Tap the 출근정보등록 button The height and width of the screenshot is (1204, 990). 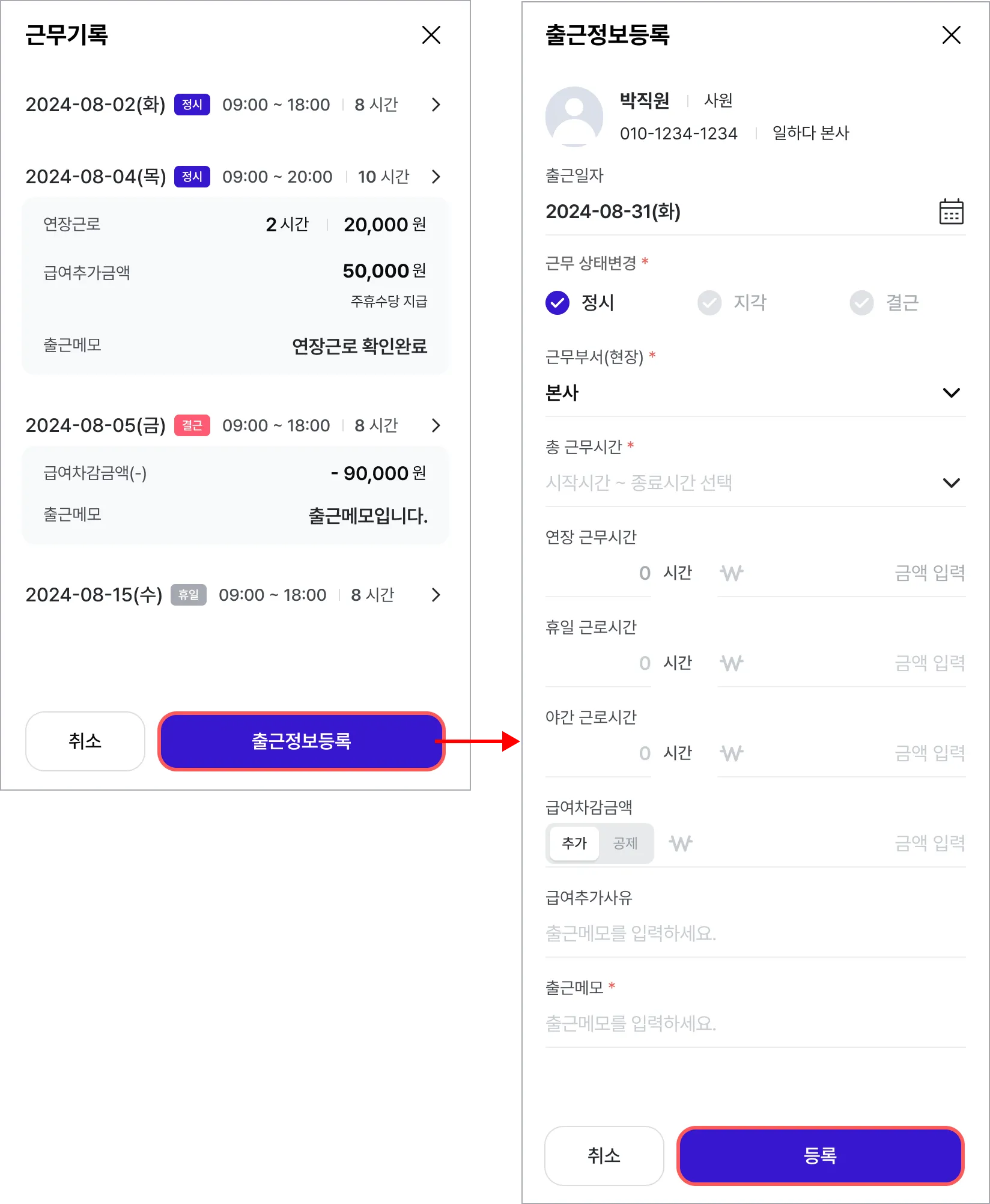click(301, 741)
